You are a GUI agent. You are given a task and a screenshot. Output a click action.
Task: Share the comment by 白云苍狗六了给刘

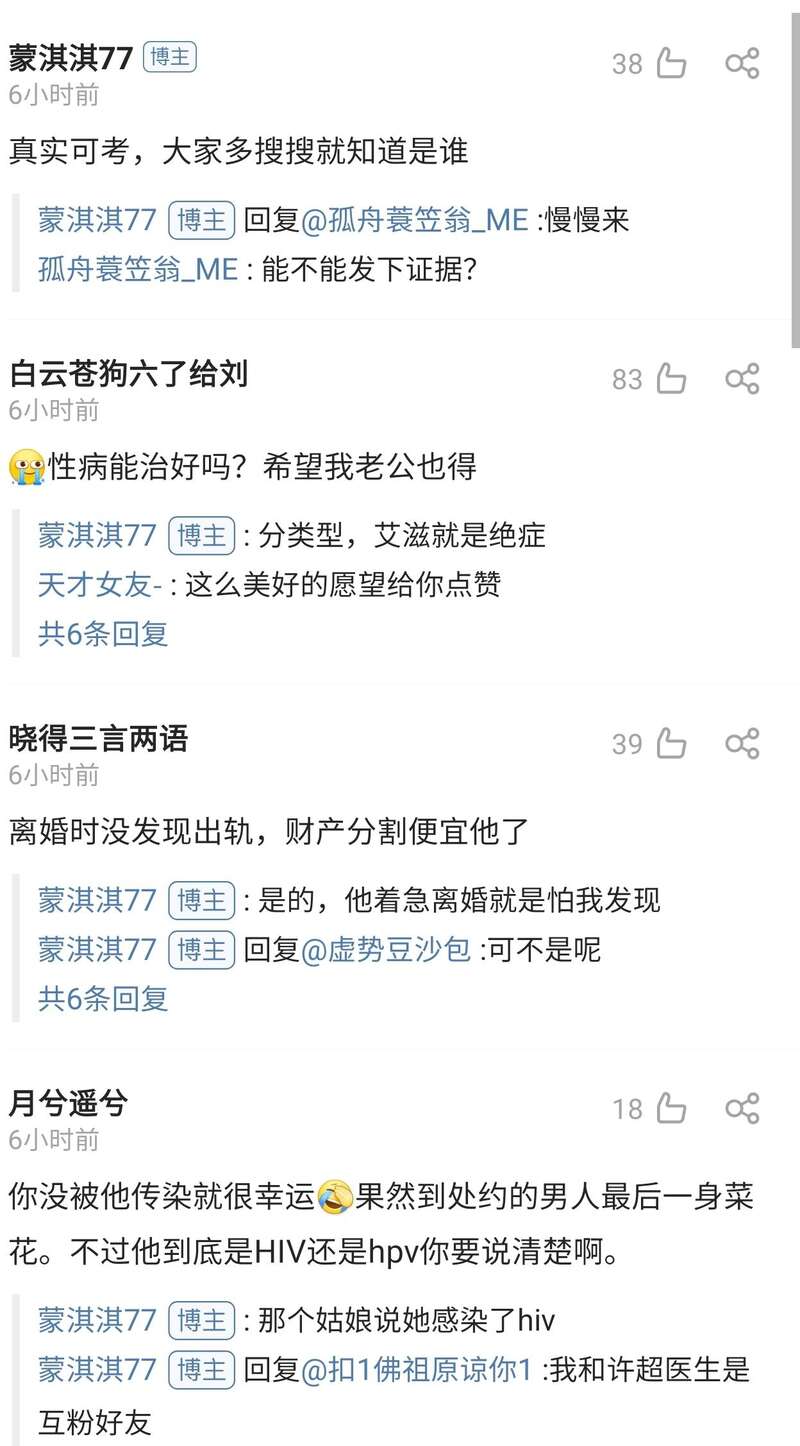click(x=742, y=379)
